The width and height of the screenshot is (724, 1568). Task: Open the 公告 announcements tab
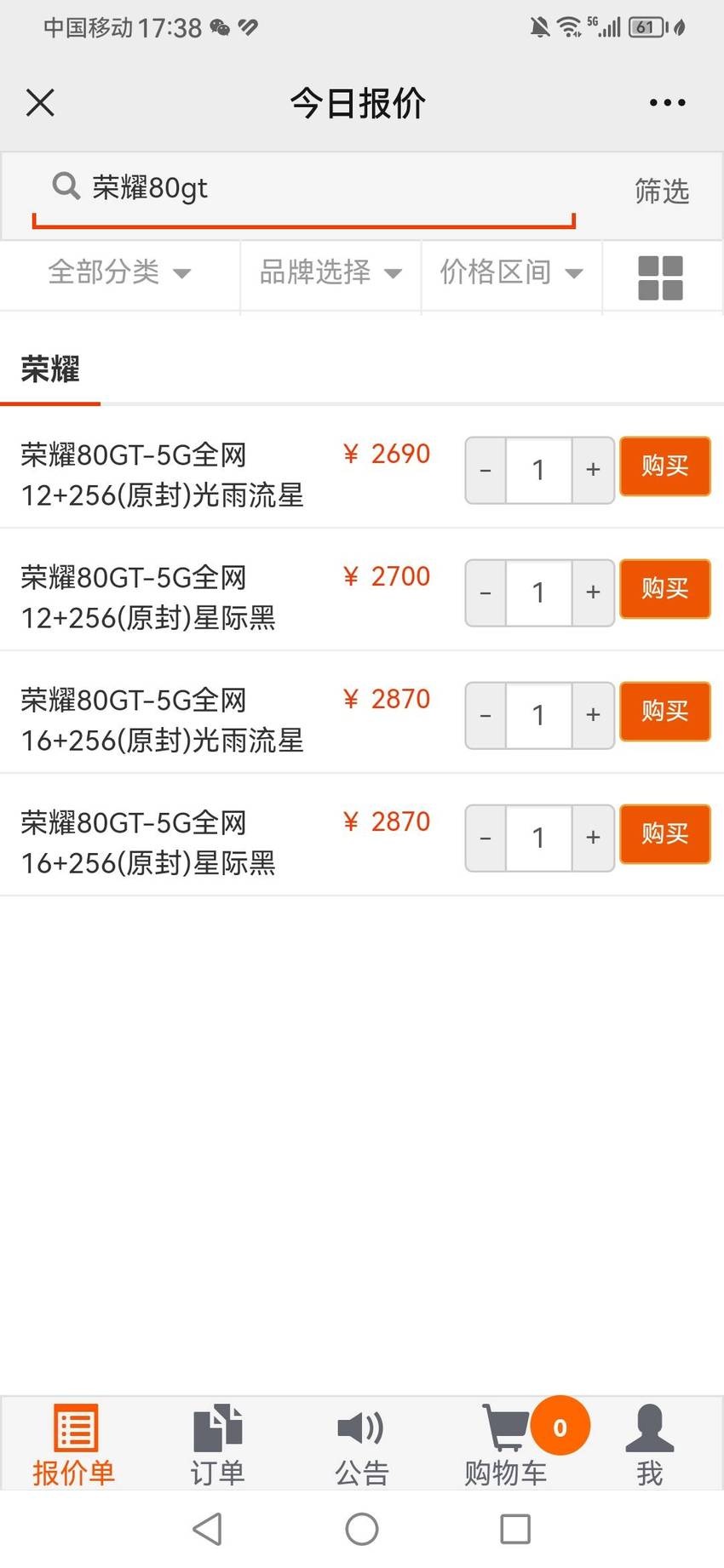click(362, 1445)
